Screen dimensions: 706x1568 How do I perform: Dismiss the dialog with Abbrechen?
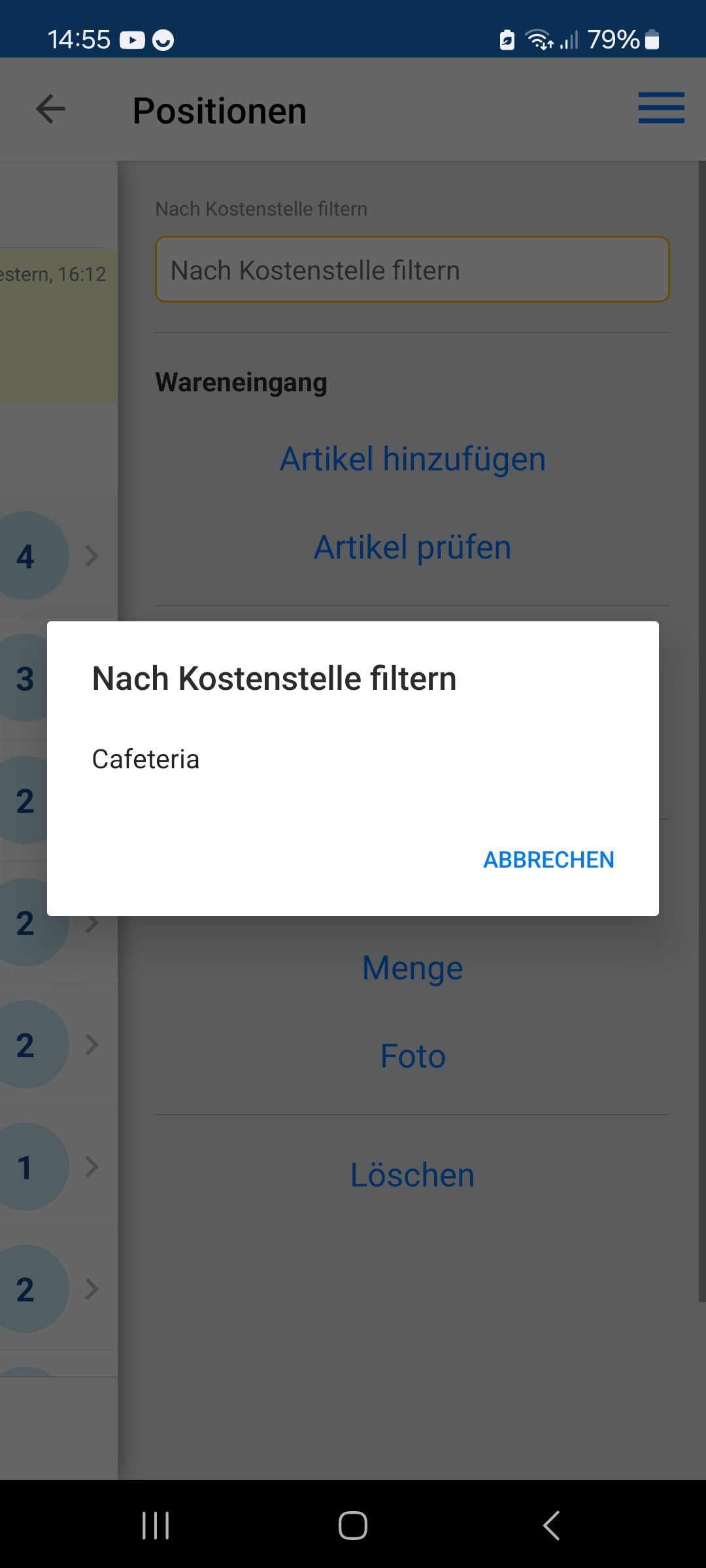click(x=548, y=860)
